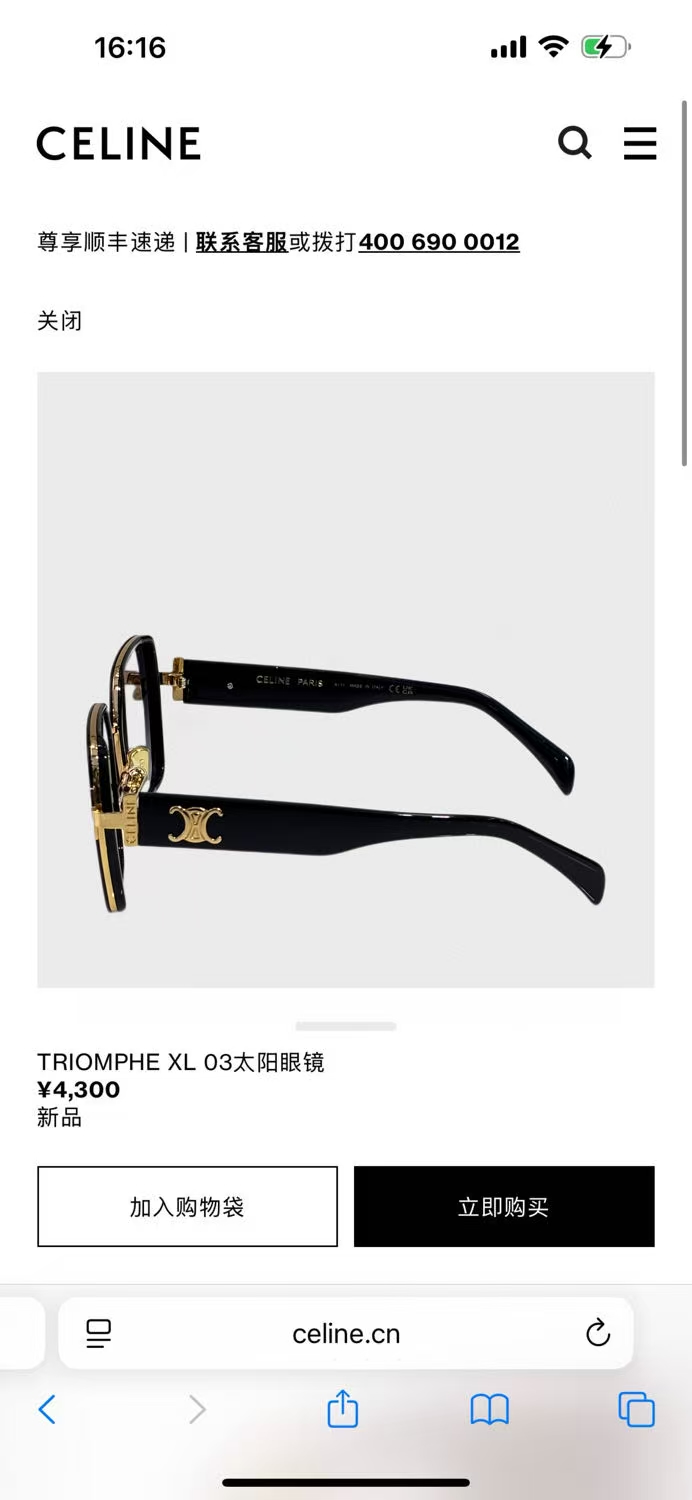Tap the 联系客服 customer service link
This screenshot has height=1500, width=692.
point(242,242)
